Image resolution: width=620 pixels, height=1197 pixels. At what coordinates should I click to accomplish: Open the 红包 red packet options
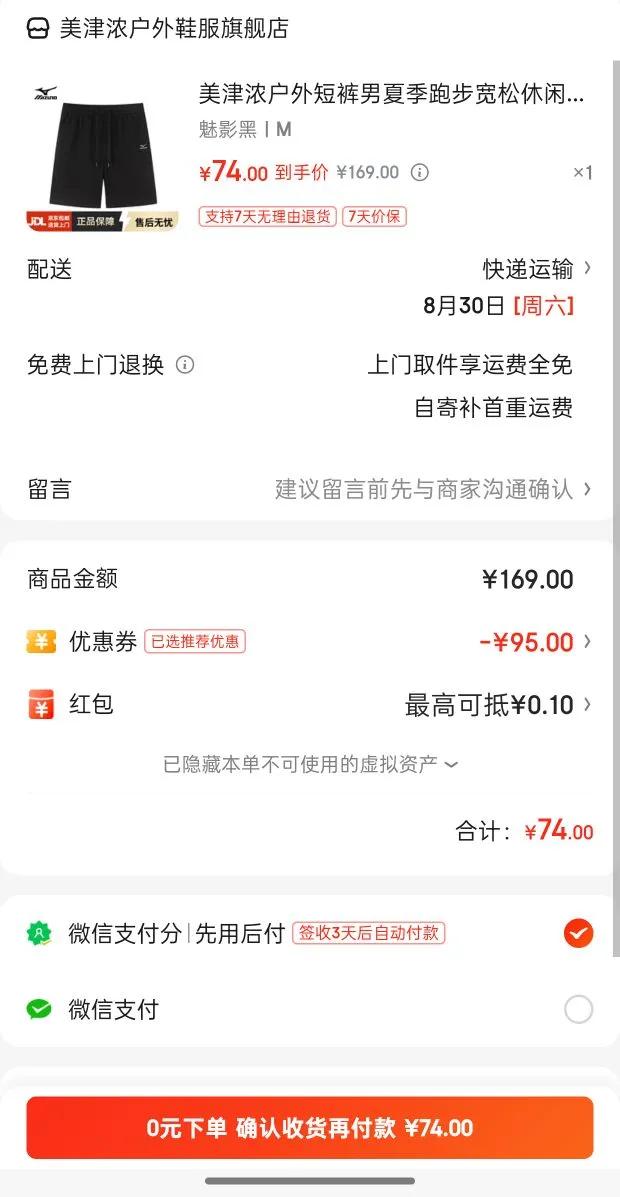(x=497, y=705)
